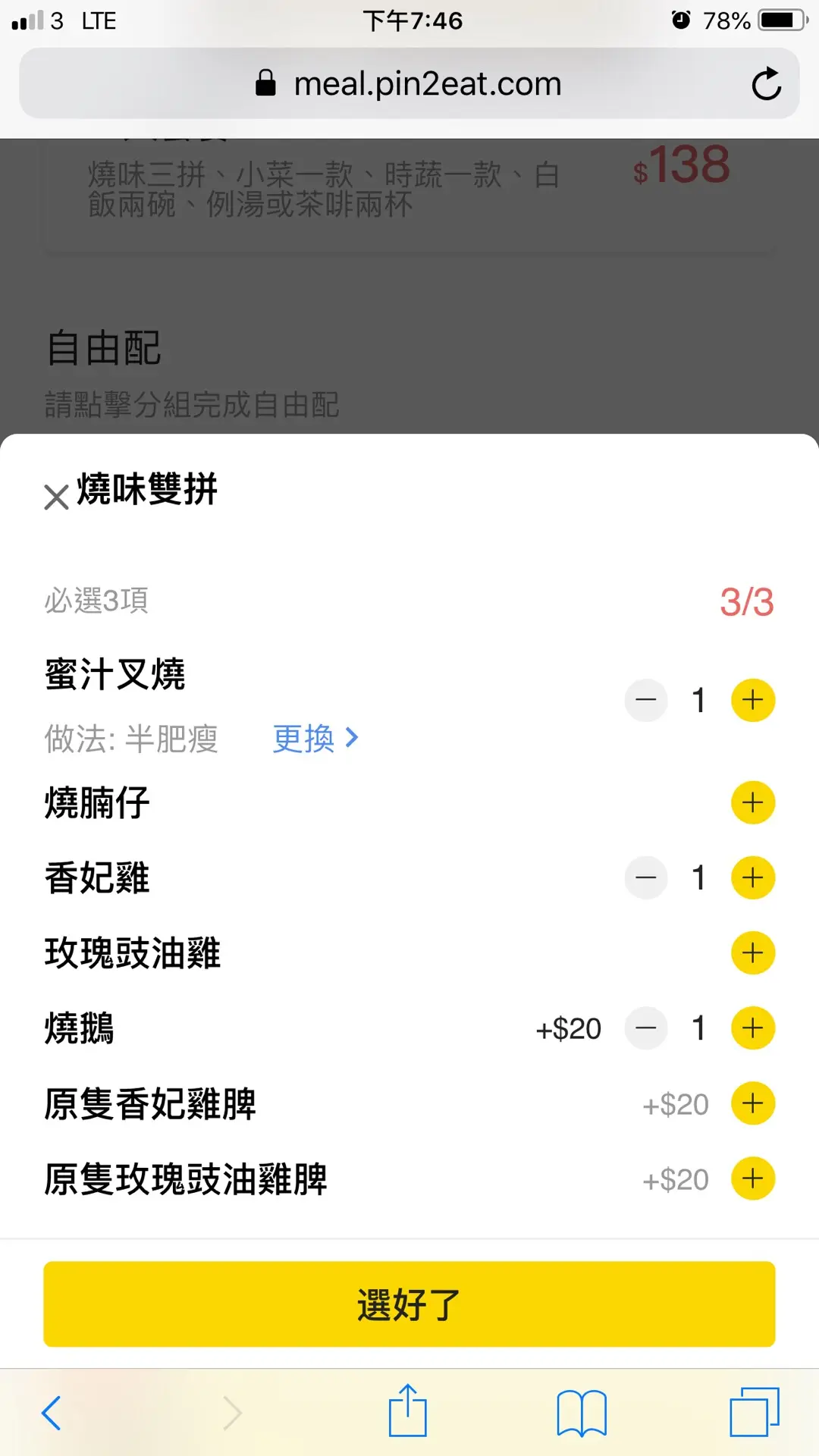Add 原隻玫瑰豉油雞脾 for +$20

click(752, 1178)
